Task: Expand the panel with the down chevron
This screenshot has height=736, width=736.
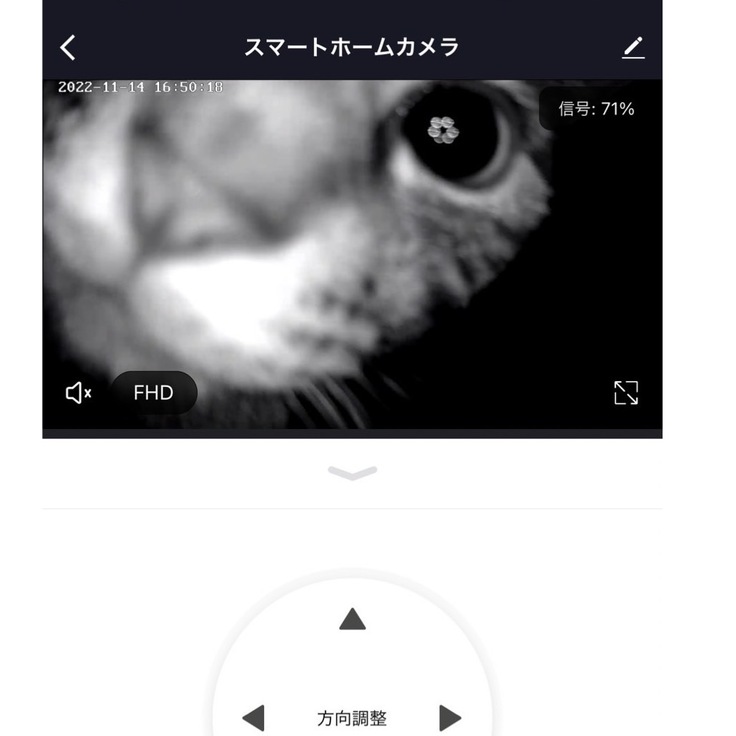Action: [x=352, y=473]
